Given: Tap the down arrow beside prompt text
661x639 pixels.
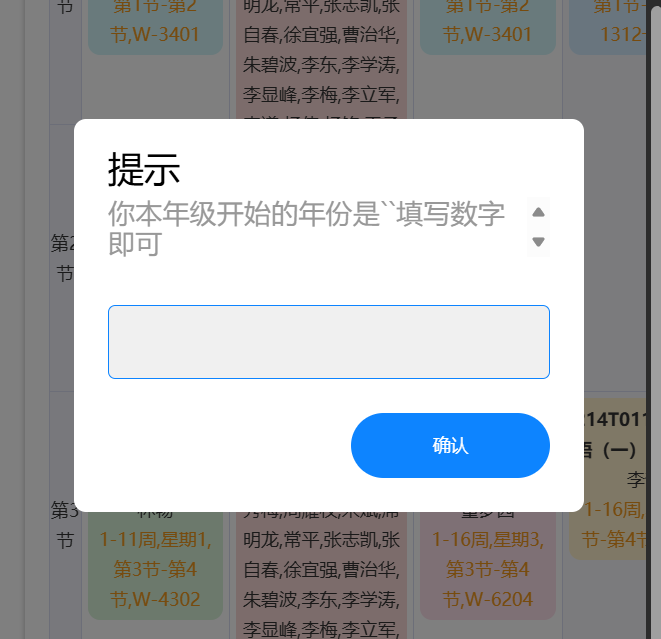Looking at the screenshot, I should coord(538,242).
